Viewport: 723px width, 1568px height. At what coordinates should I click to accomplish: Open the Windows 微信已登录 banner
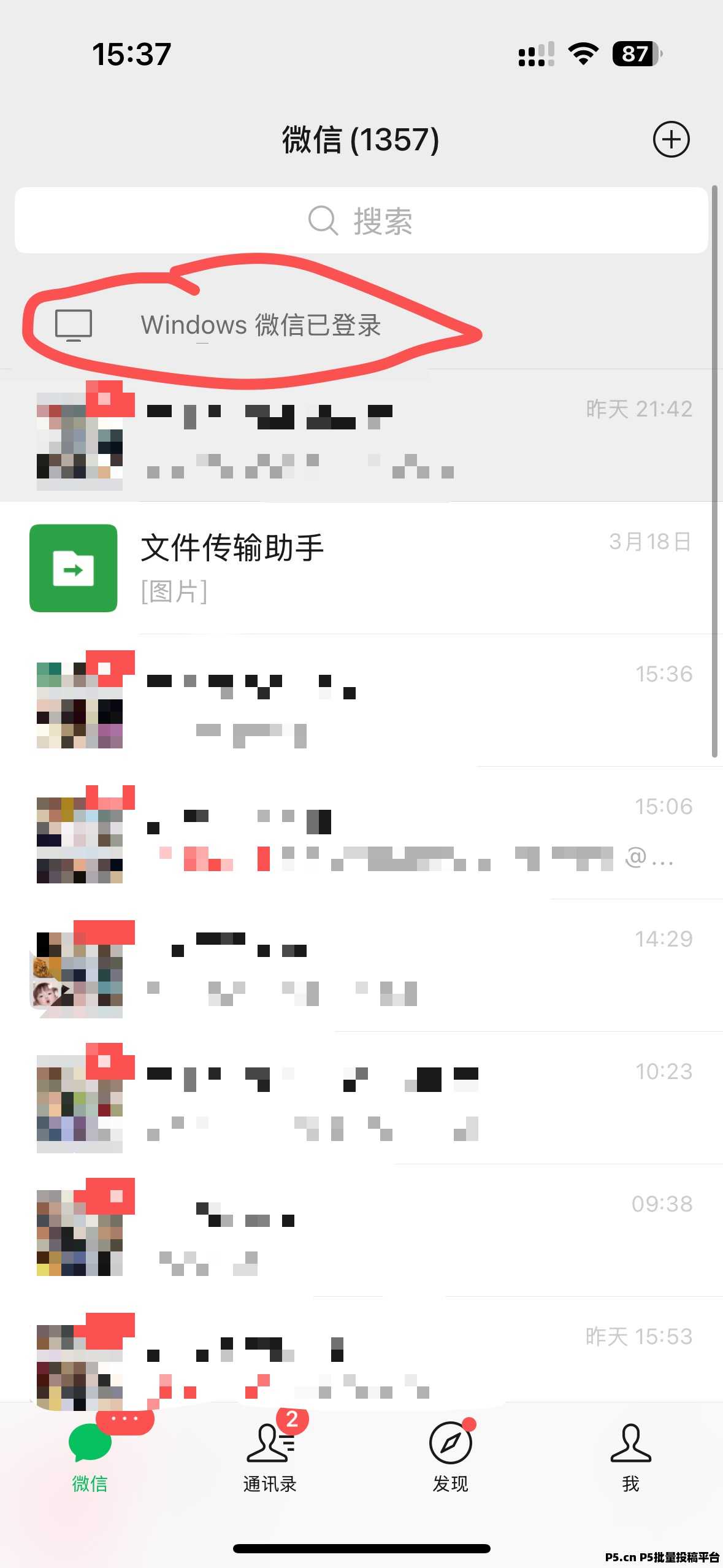pyautogui.click(x=361, y=325)
